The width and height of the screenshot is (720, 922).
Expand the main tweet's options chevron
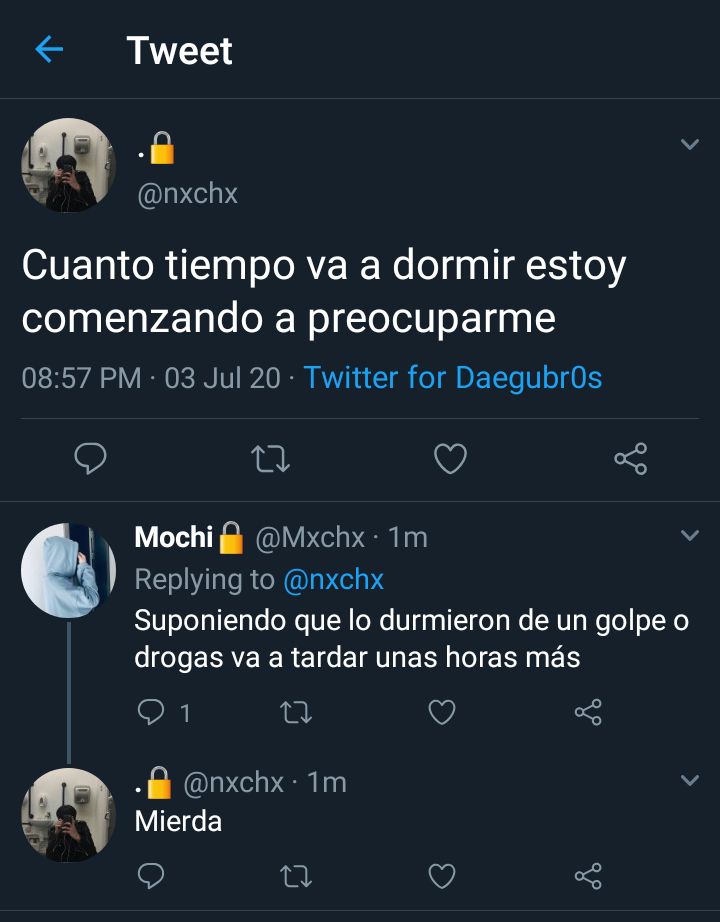pos(689,145)
